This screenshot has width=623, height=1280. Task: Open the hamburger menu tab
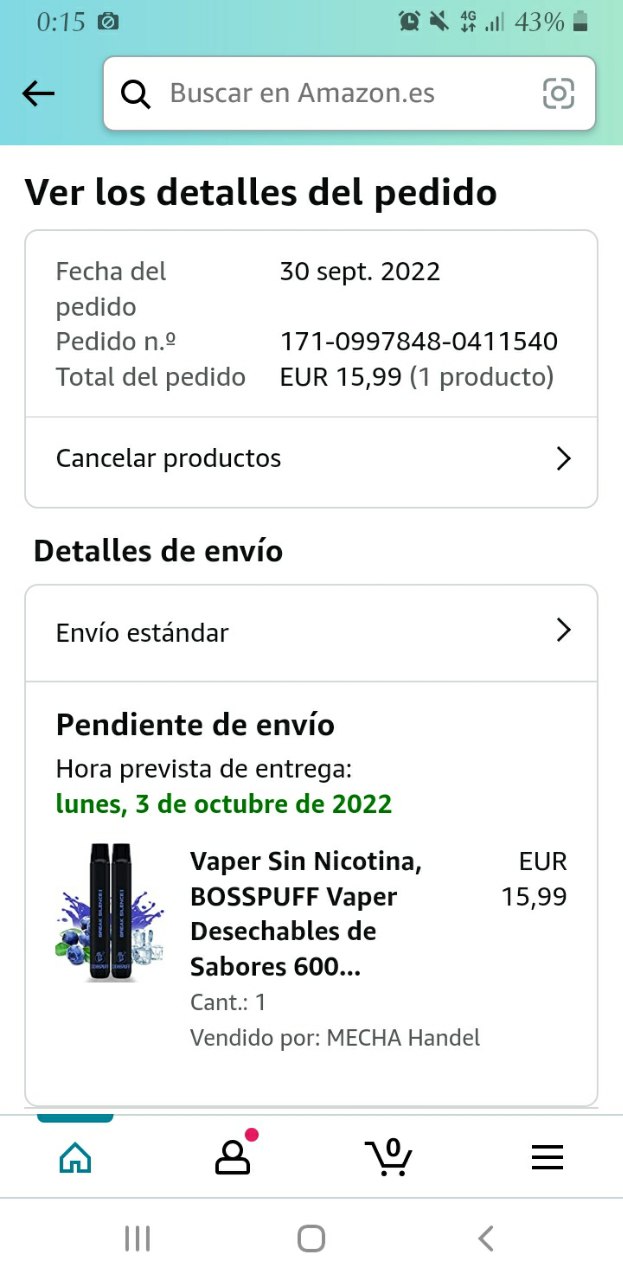click(547, 1157)
